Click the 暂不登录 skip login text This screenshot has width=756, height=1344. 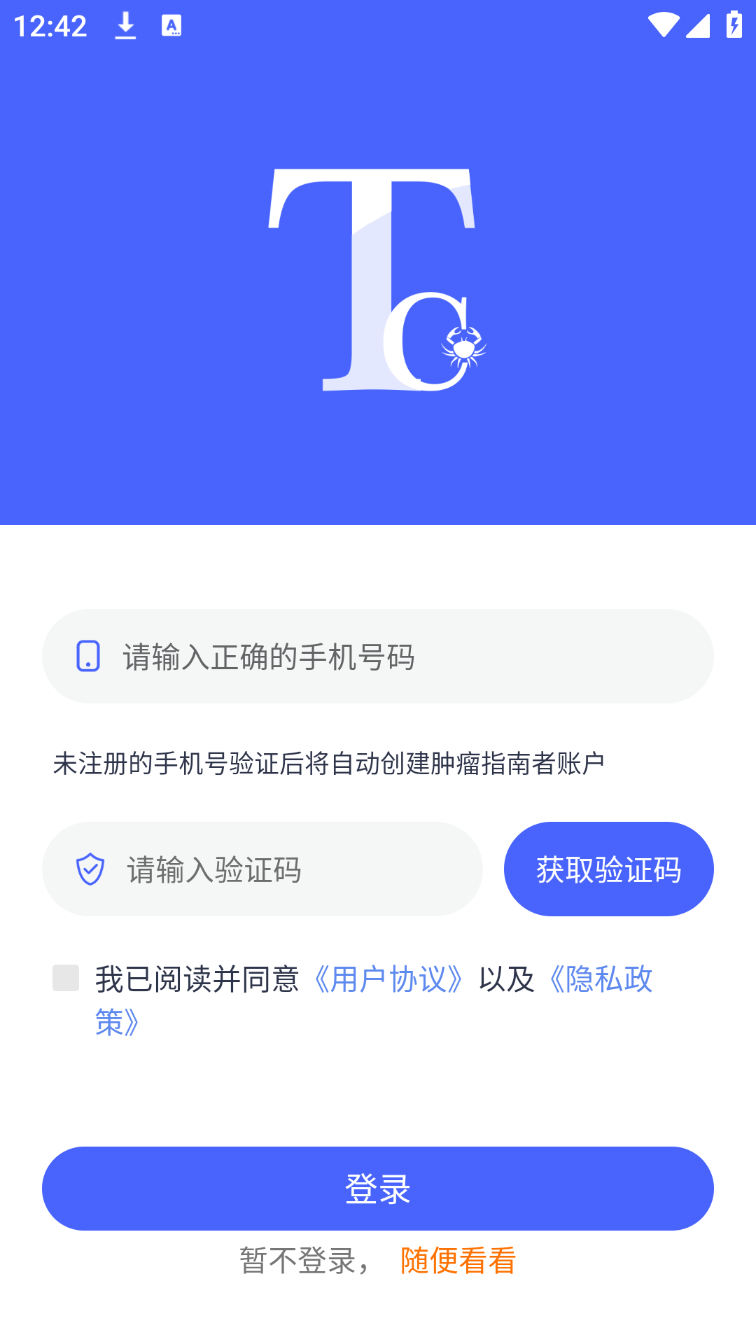(296, 1261)
